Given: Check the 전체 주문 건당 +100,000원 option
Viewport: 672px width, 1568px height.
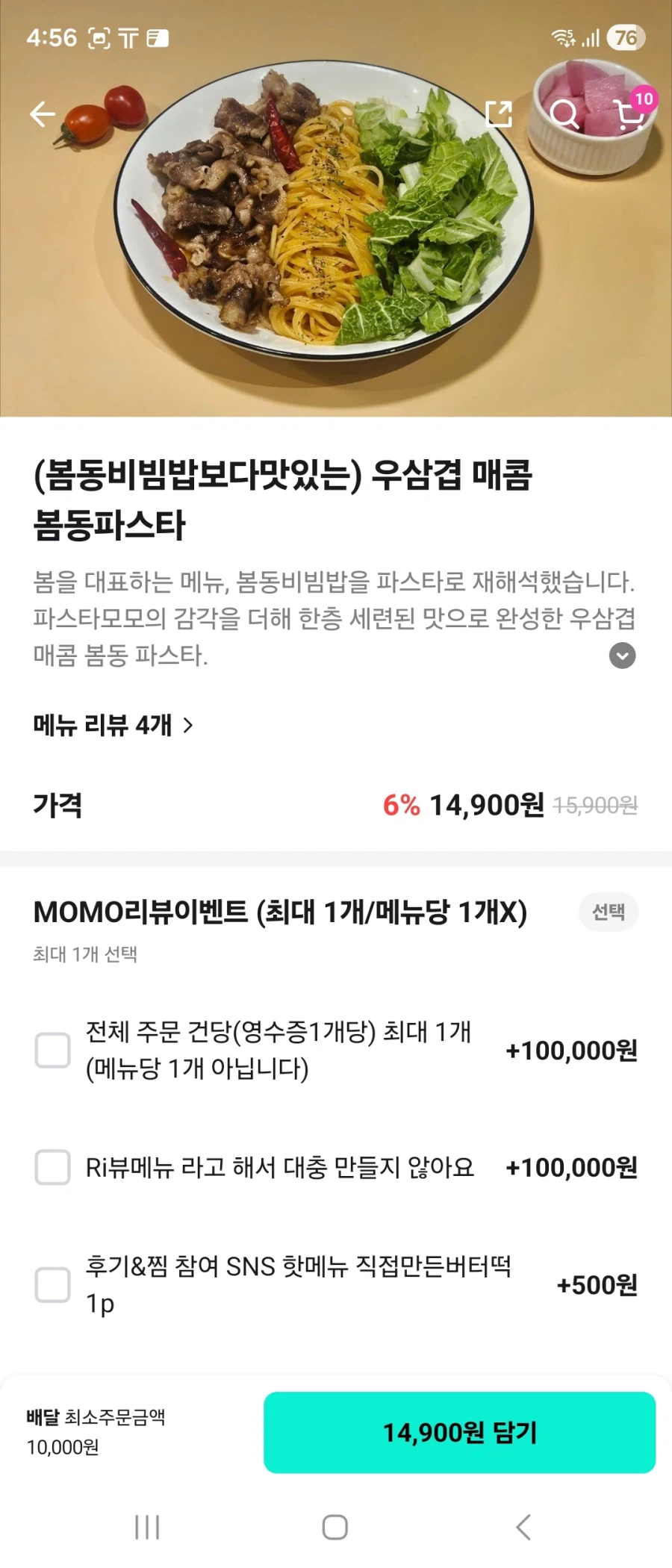Looking at the screenshot, I should (x=52, y=1049).
